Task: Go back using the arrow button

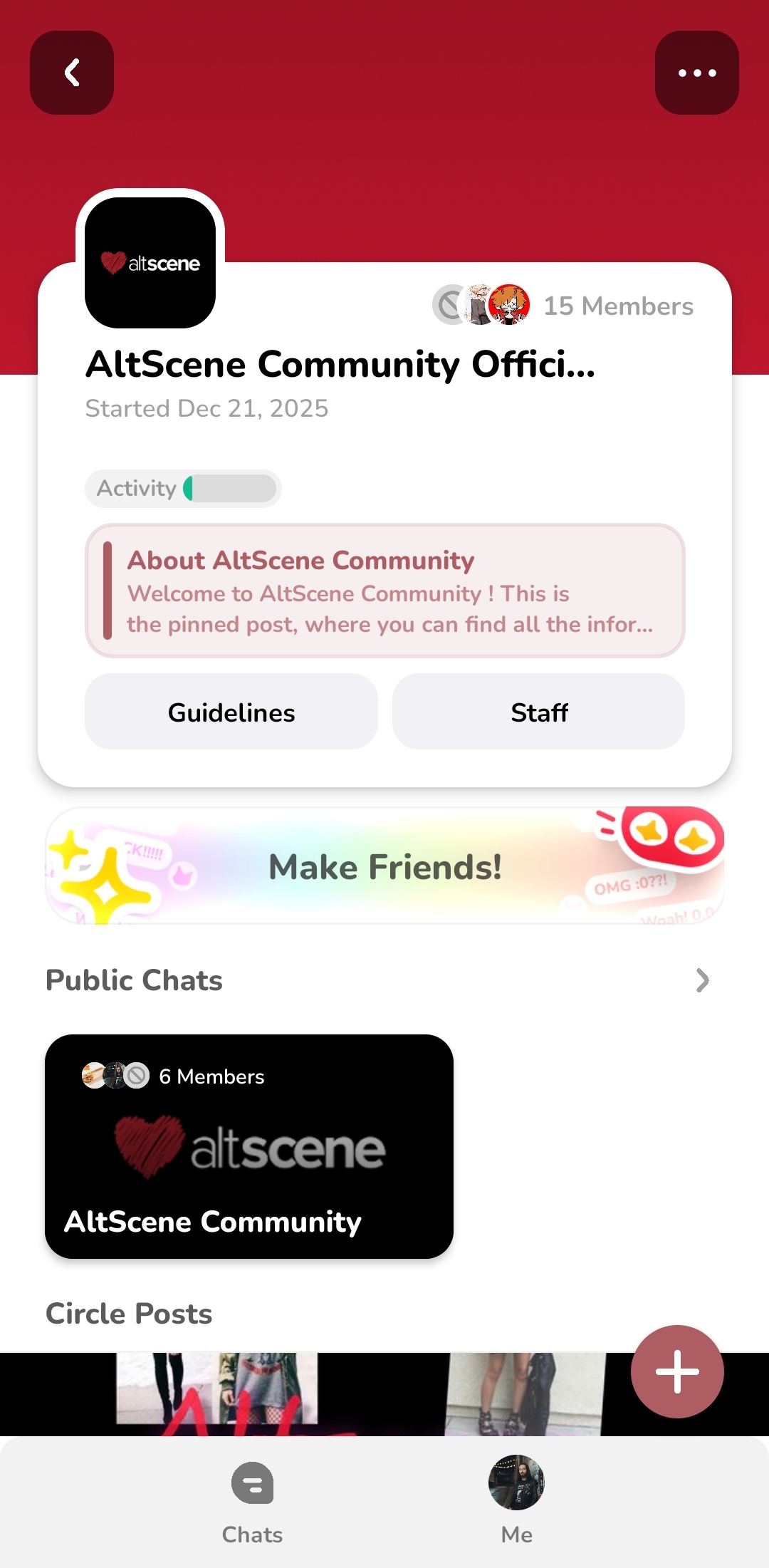Action: (72, 73)
